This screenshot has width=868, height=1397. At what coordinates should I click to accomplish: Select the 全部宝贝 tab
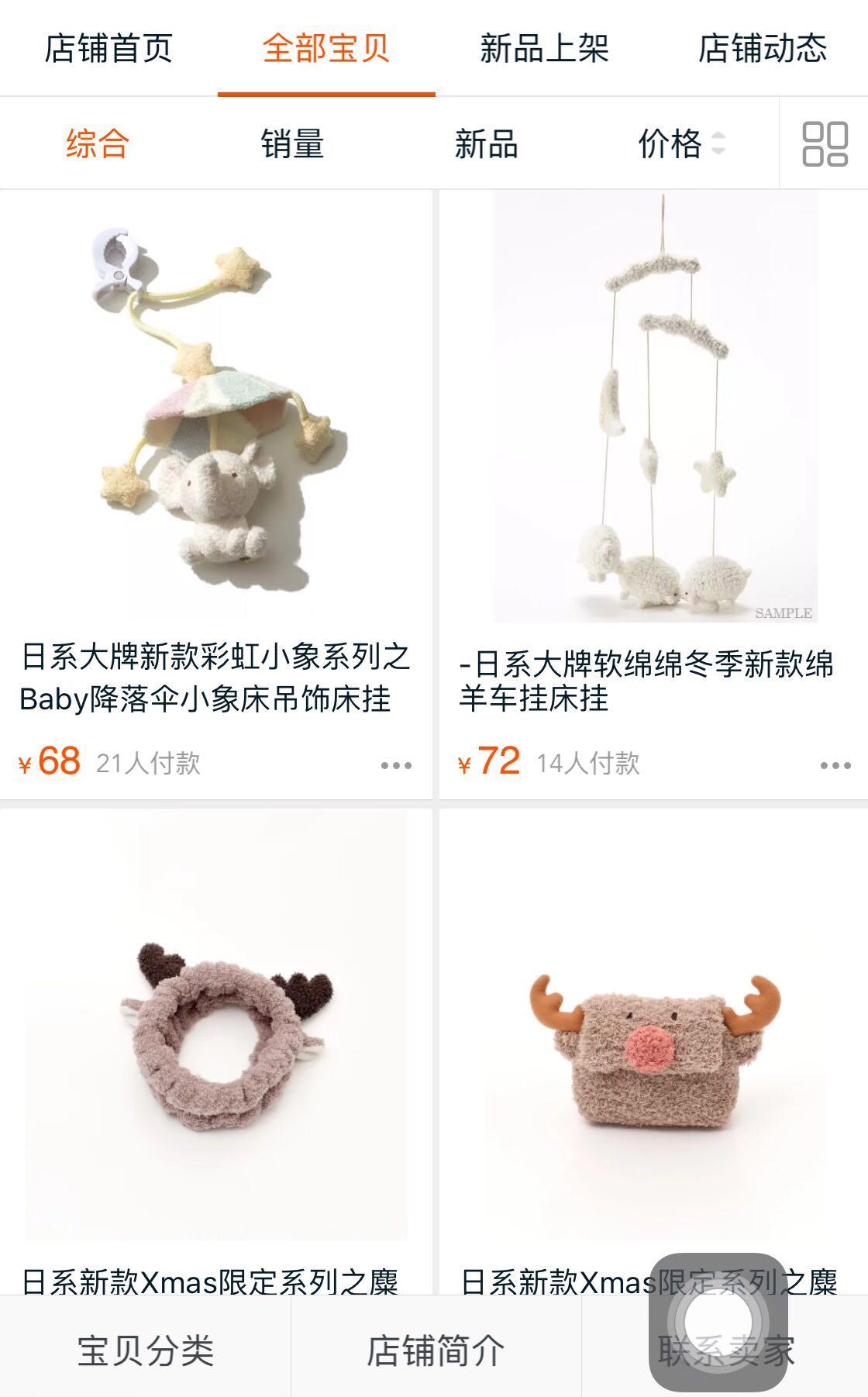click(x=326, y=48)
